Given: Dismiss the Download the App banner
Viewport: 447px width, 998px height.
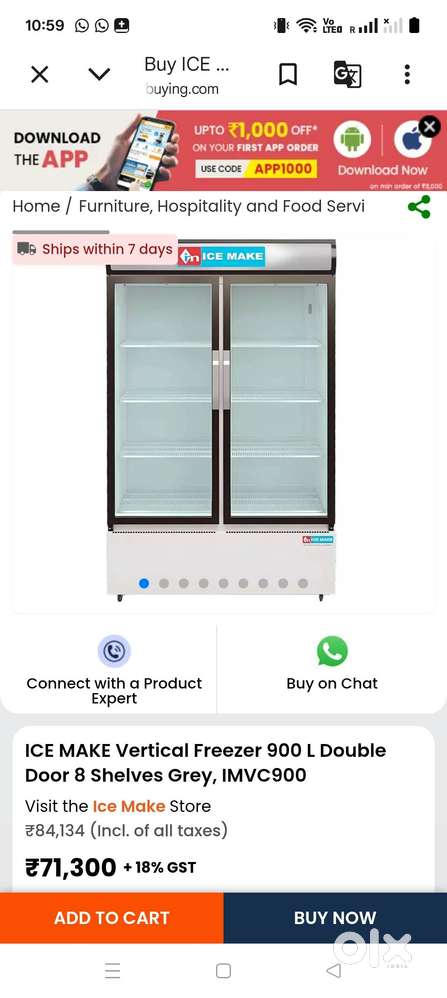Looking at the screenshot, I should point(430,126).
